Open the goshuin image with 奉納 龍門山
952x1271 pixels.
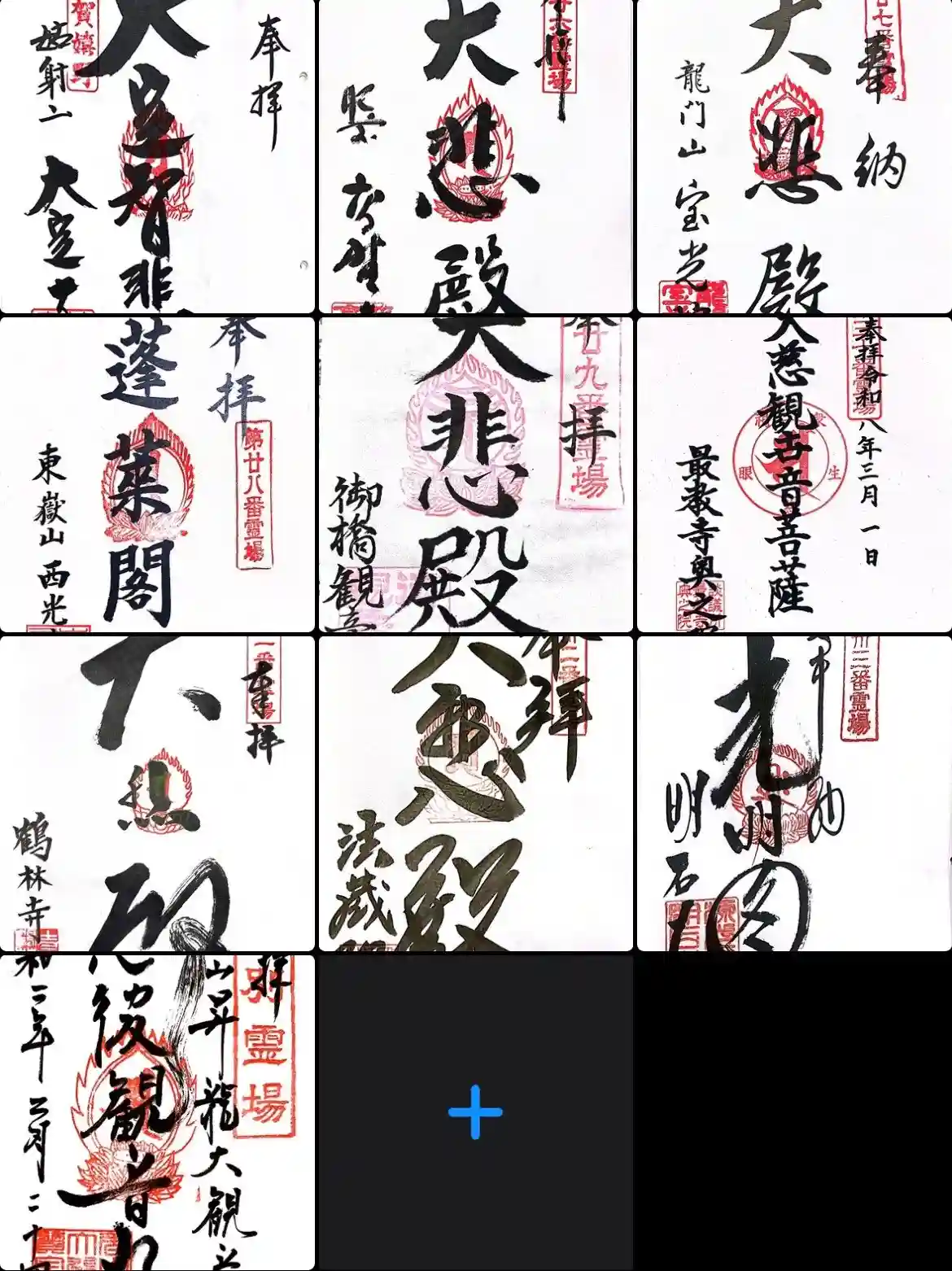pyautogui.click(x=793, y=156)
